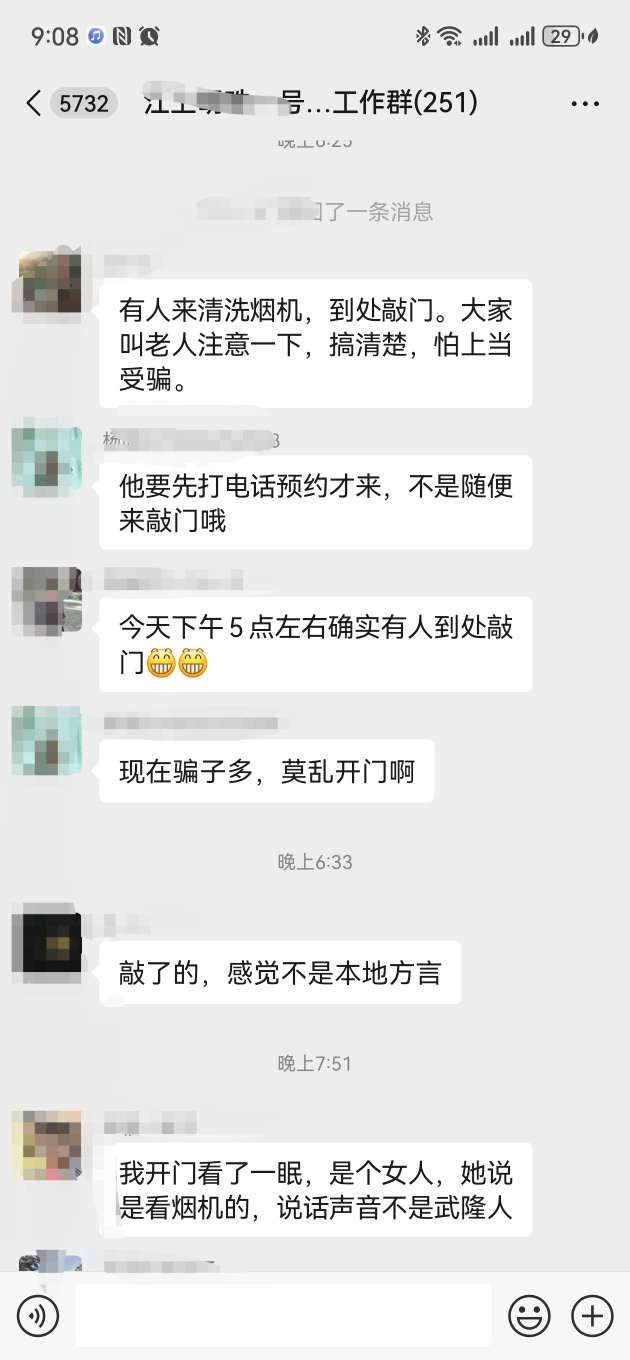Open the plus attachments panel

(x=591, y=1315)
